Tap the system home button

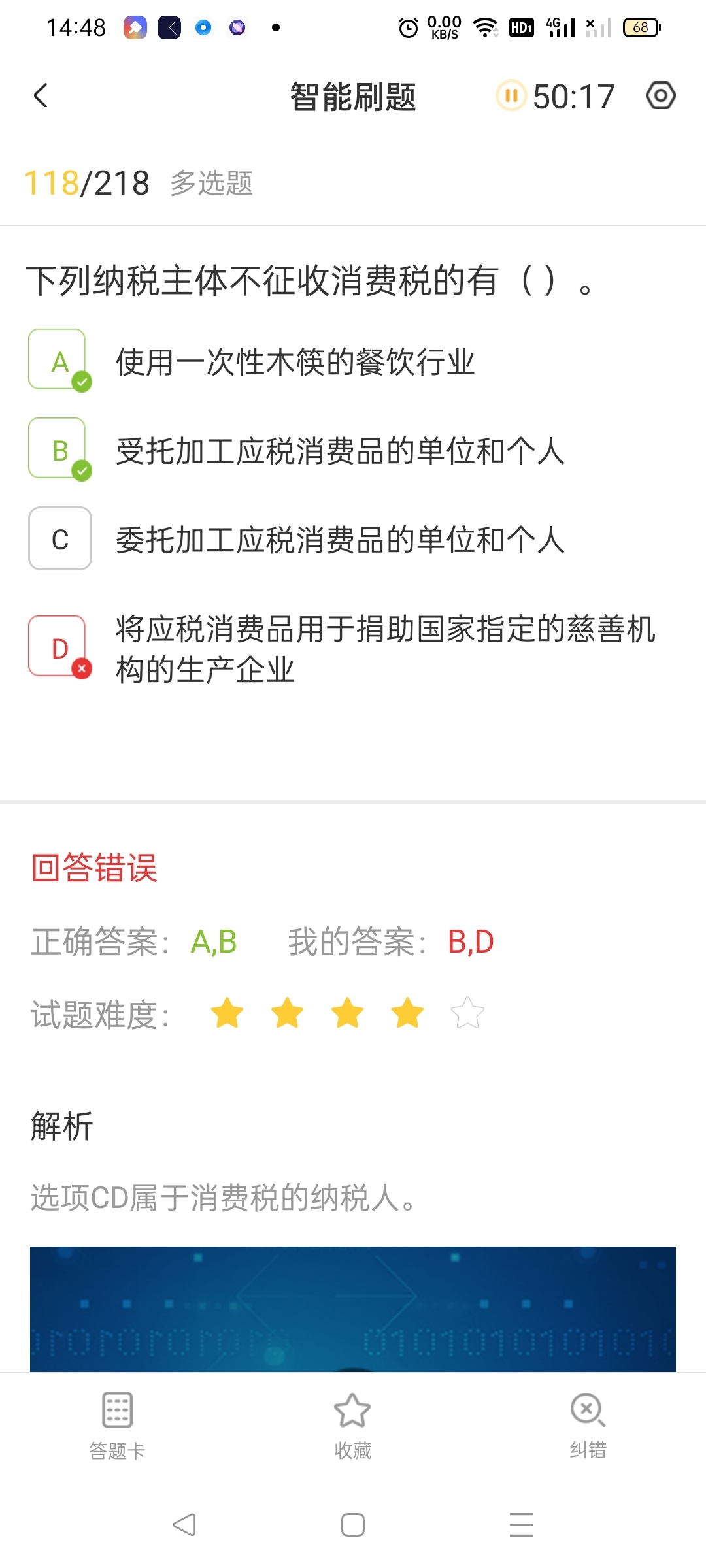[x=352, y=1525]
